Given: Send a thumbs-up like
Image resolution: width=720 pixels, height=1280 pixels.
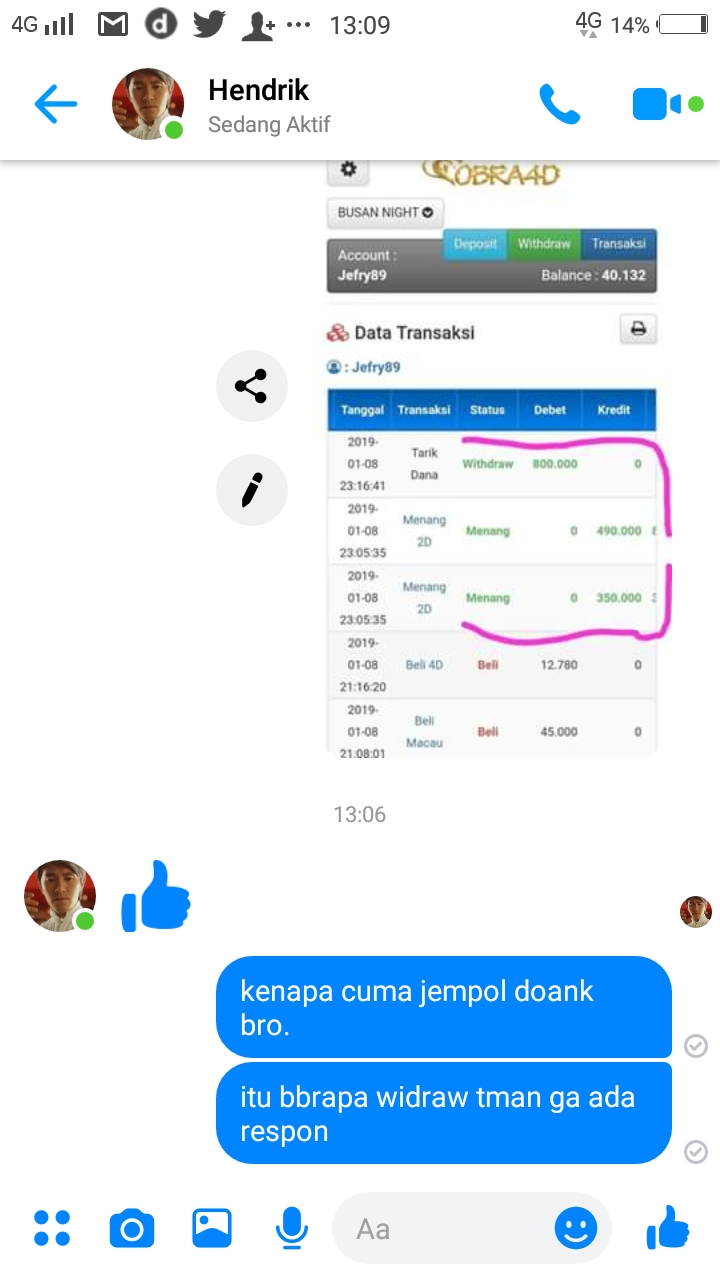Looking at the screenshot, I should (668, 1226).
